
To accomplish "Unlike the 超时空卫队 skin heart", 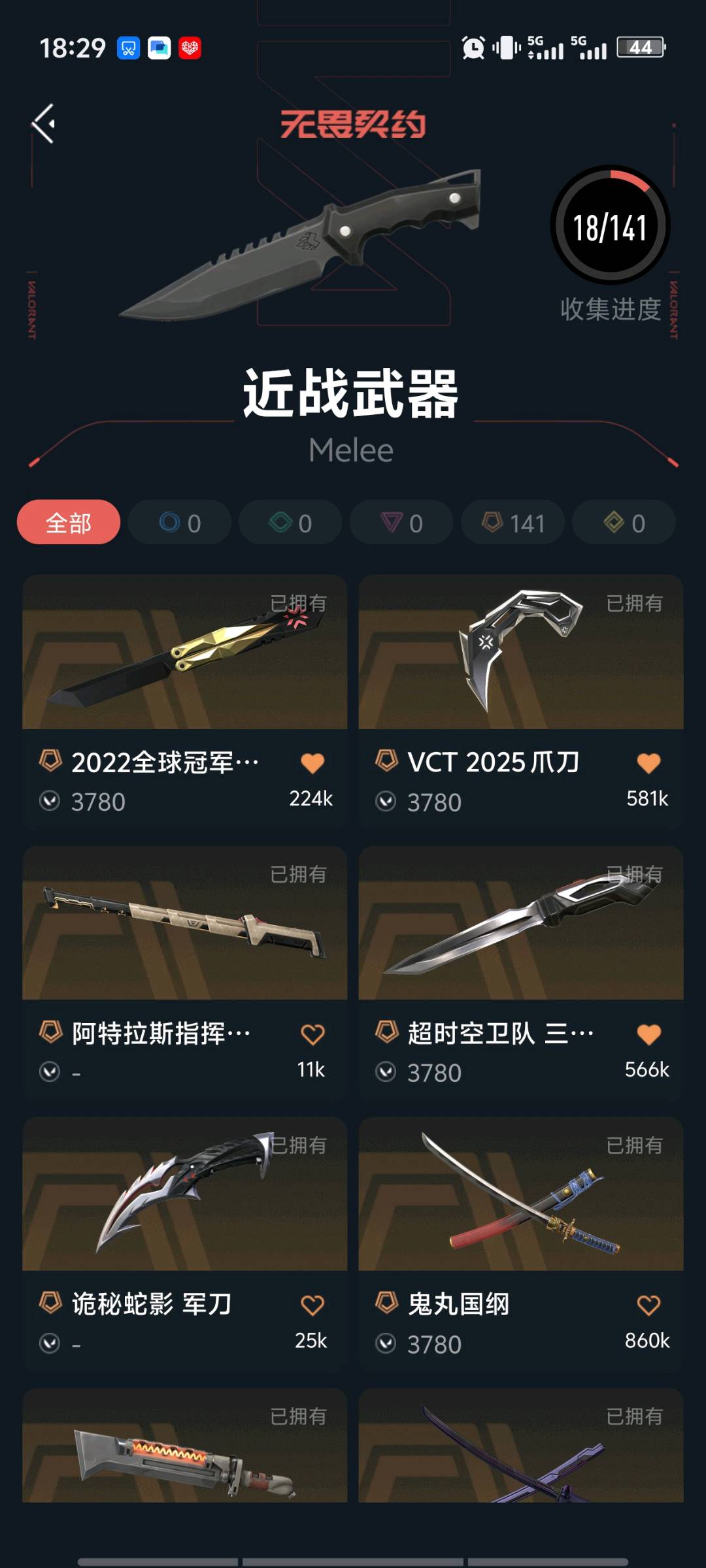I will (648, 1034).
